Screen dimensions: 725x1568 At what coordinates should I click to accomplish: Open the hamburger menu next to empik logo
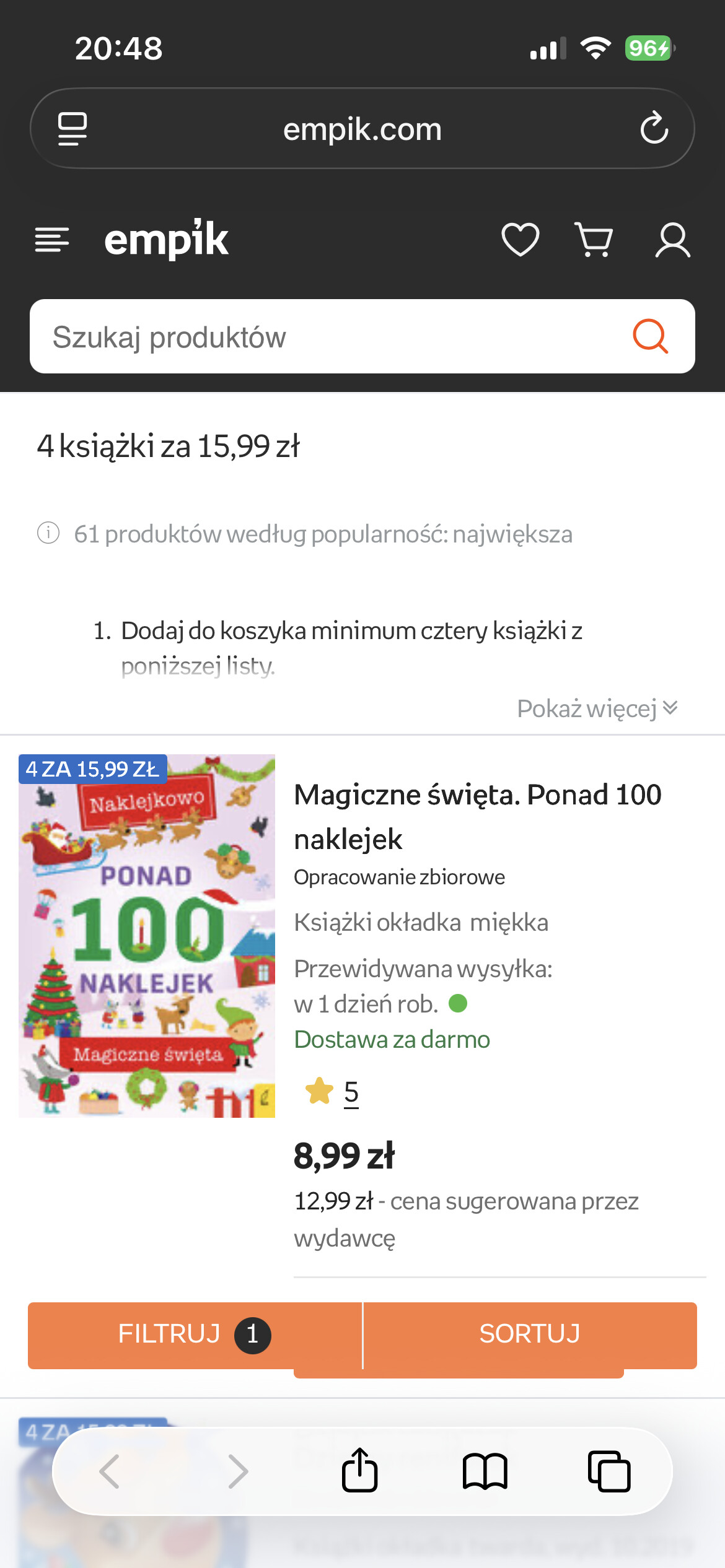[x=52, y=240]
